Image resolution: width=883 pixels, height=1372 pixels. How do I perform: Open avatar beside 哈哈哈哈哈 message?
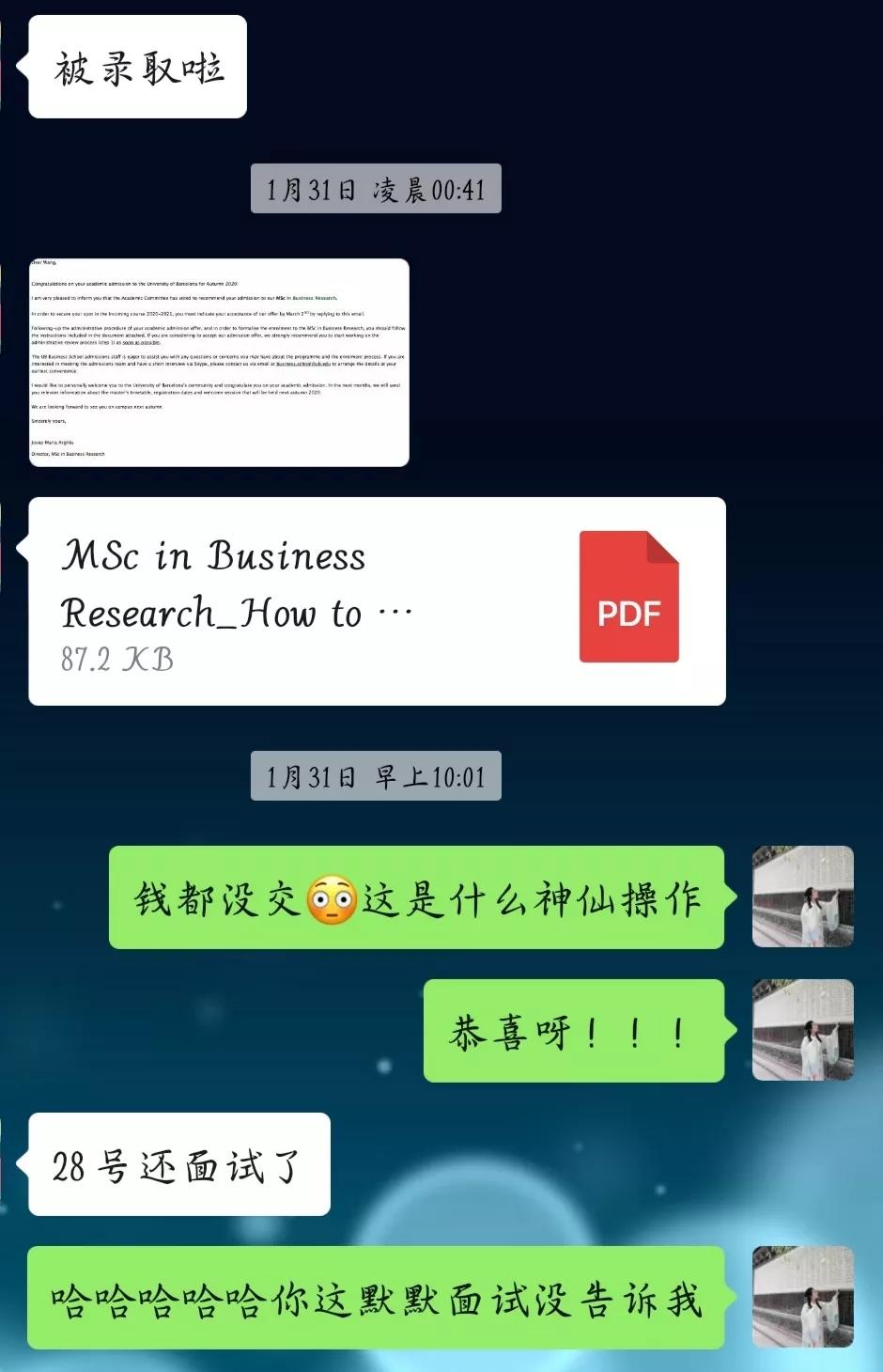tap(803, 1297)
